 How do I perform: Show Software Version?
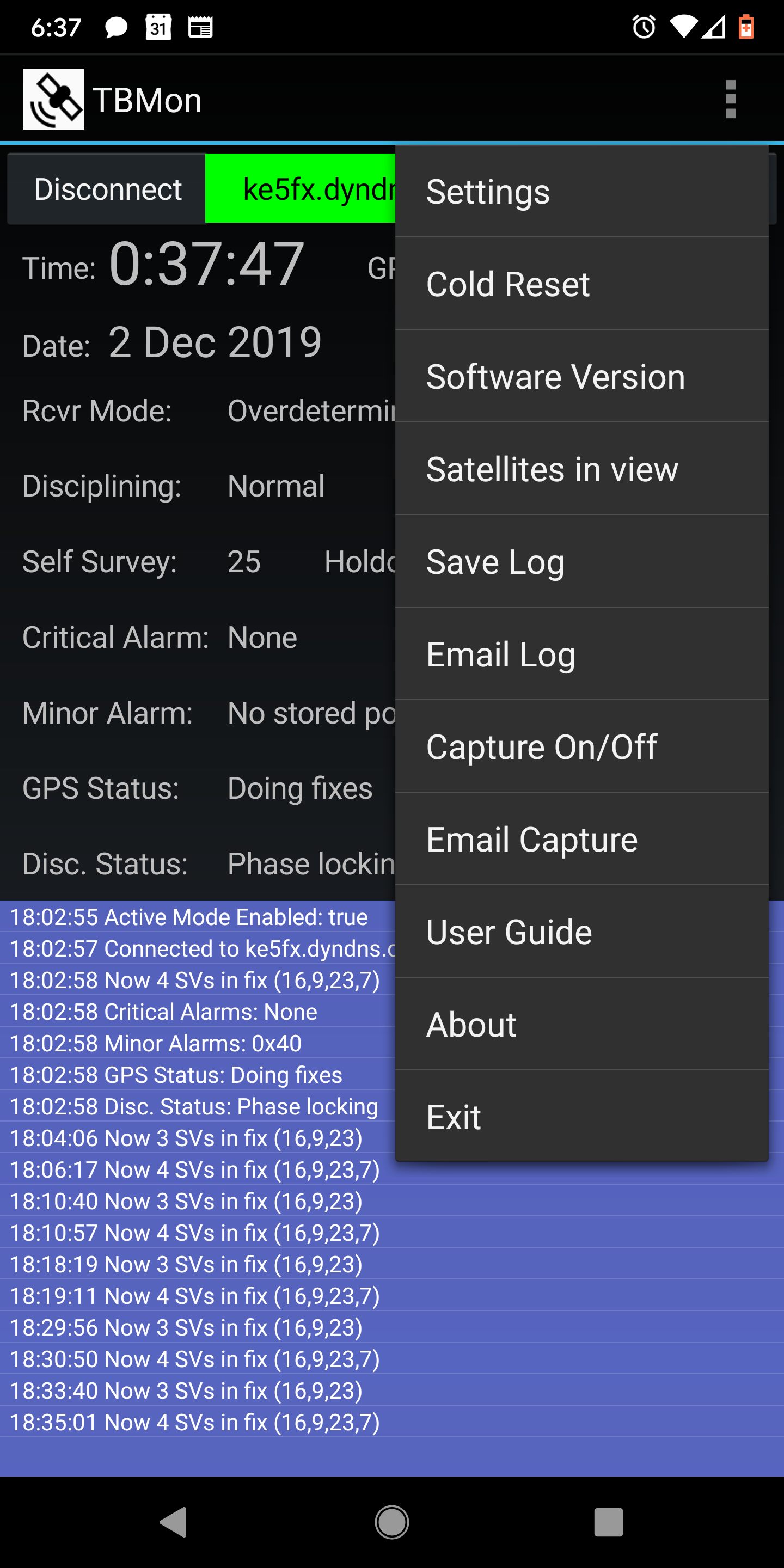(581, 377)
